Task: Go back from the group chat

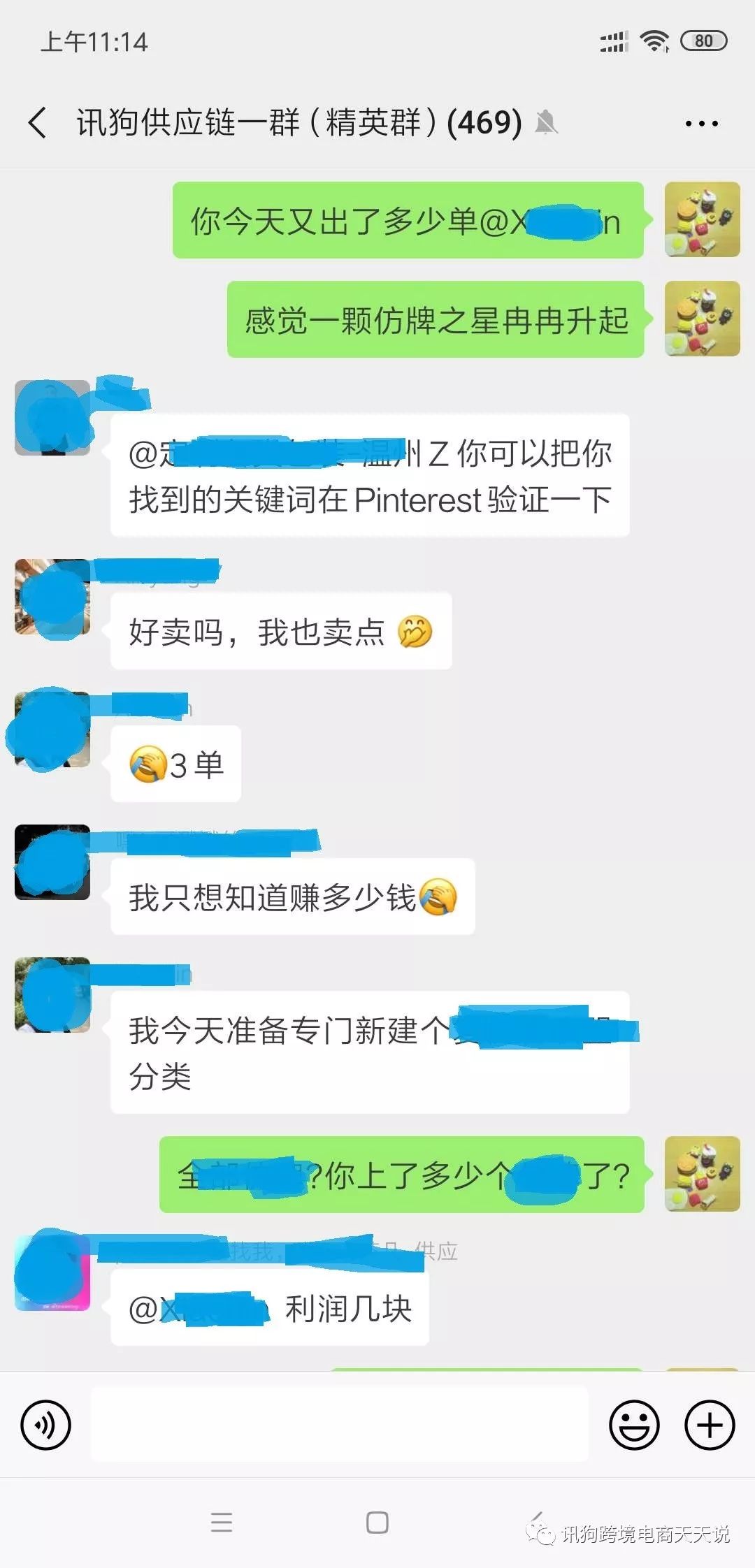Action: point(38,123)
